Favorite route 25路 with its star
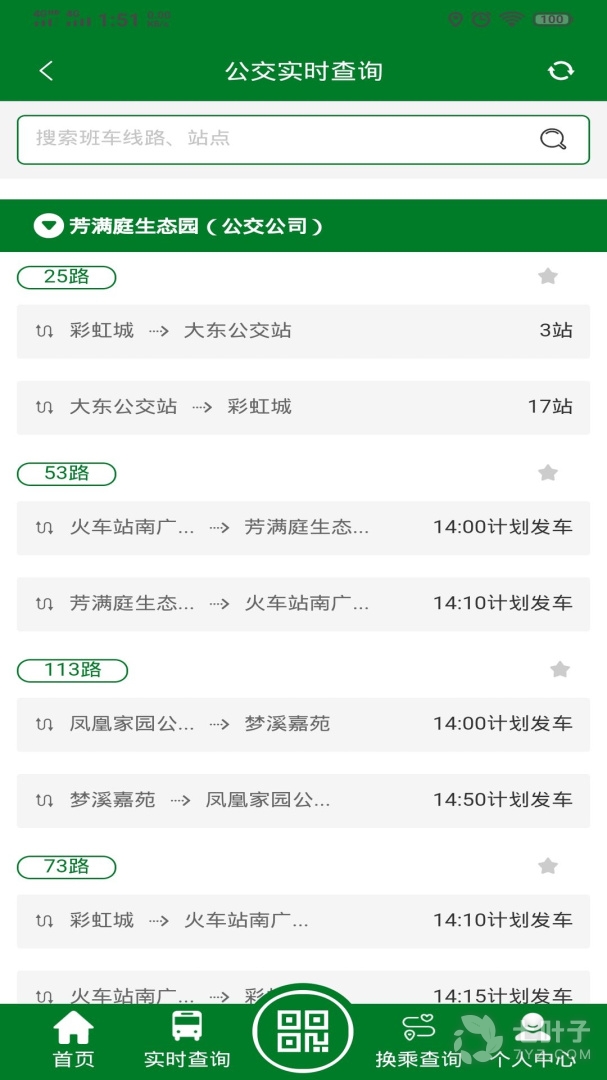607x1080 pixels. [548, 277]
